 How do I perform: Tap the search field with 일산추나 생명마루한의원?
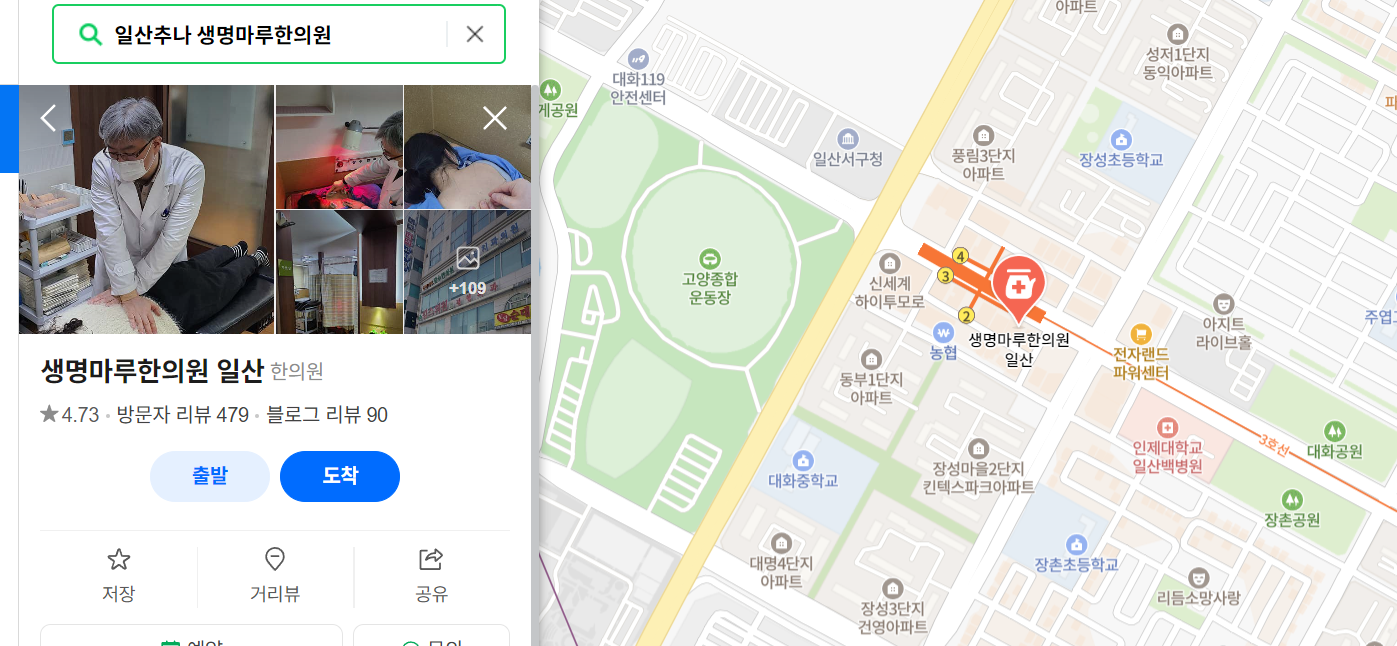(x=270, y=35)
